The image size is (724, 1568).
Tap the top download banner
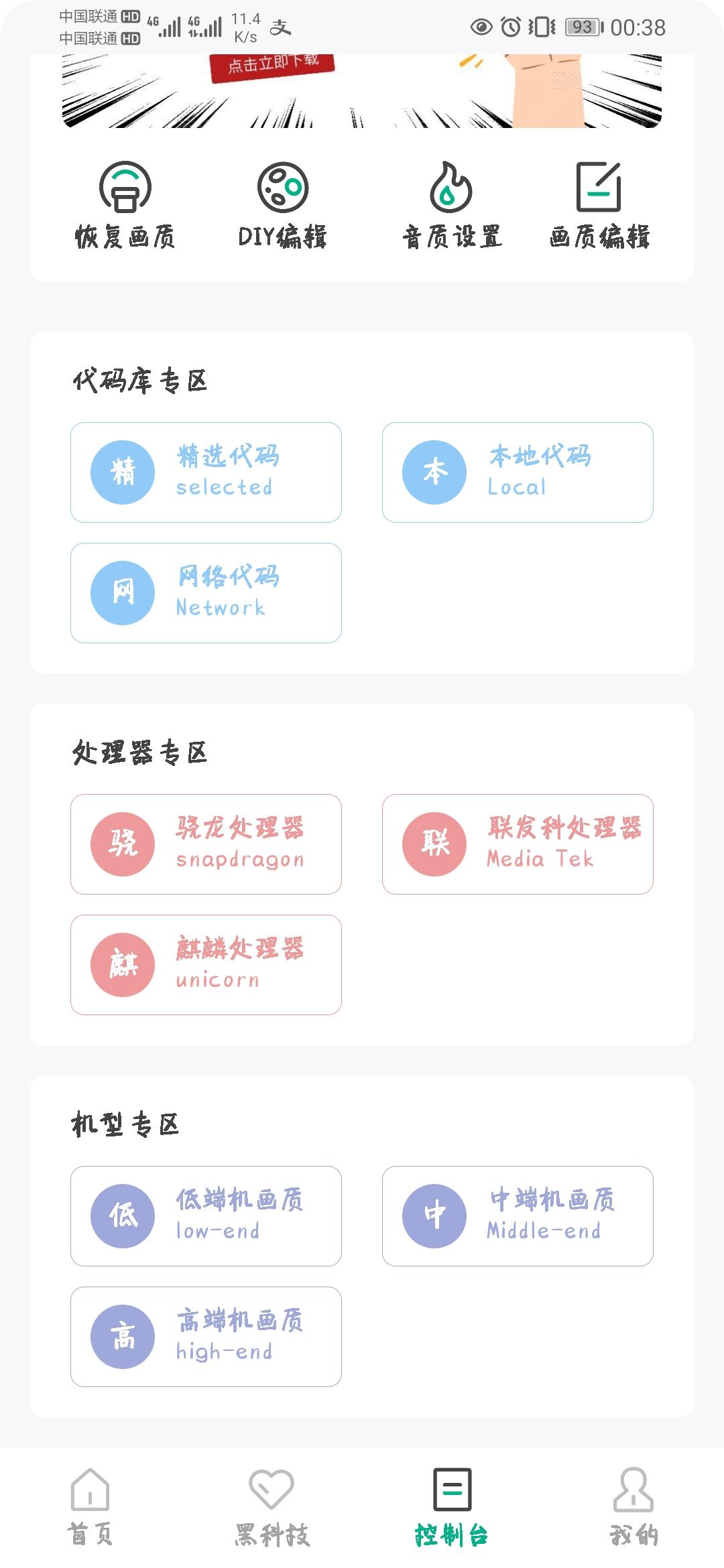click(x=362, y=90)
